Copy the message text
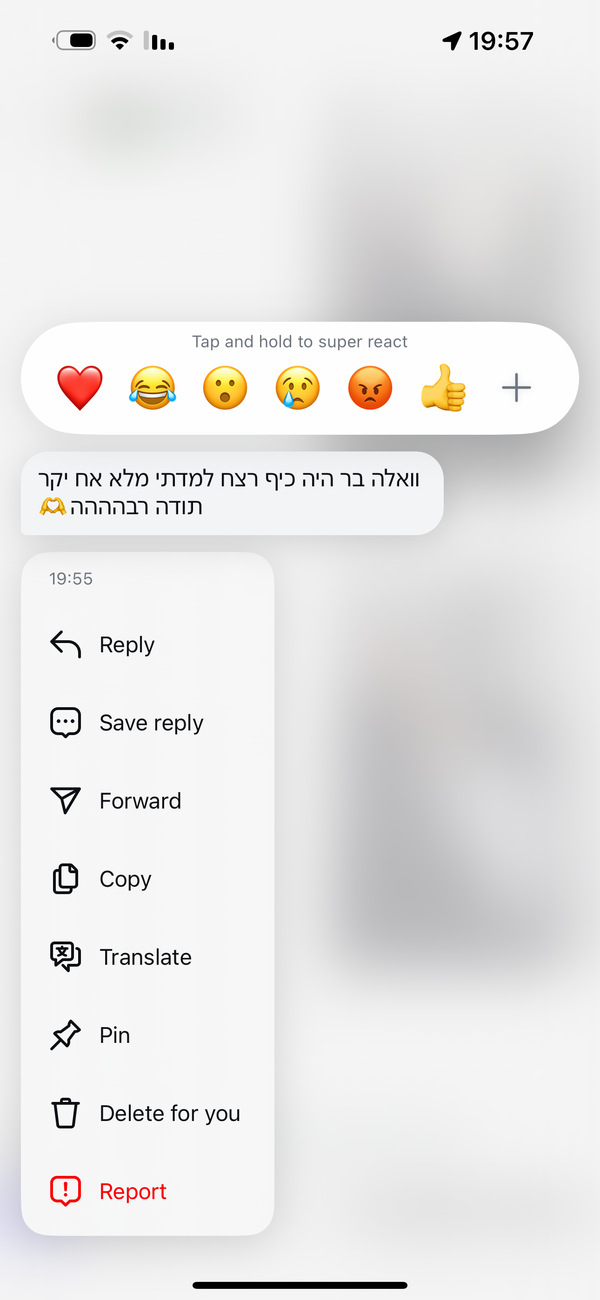This screenshot has height=1300, width=600. pos(125,879)
